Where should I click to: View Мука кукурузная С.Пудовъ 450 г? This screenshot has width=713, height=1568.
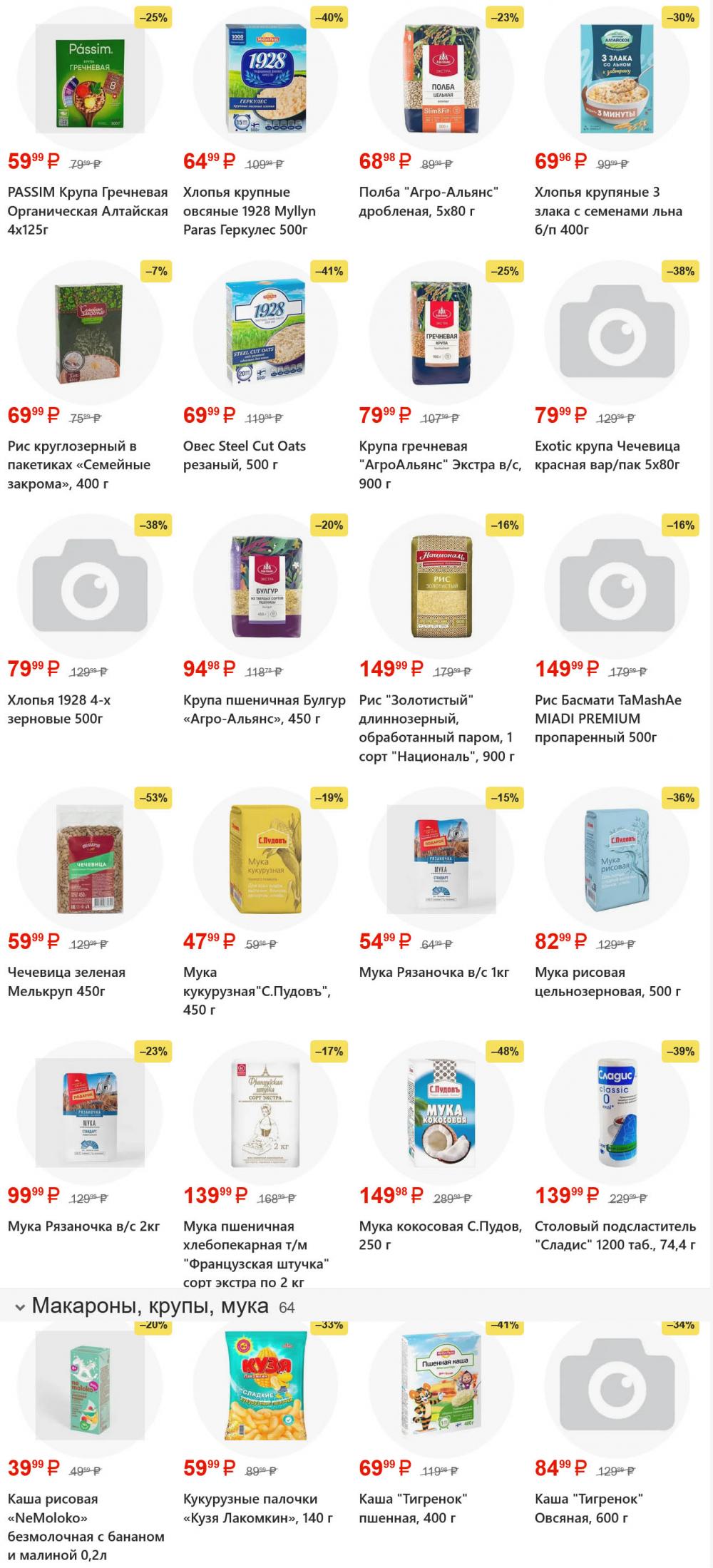pos(257,990)
